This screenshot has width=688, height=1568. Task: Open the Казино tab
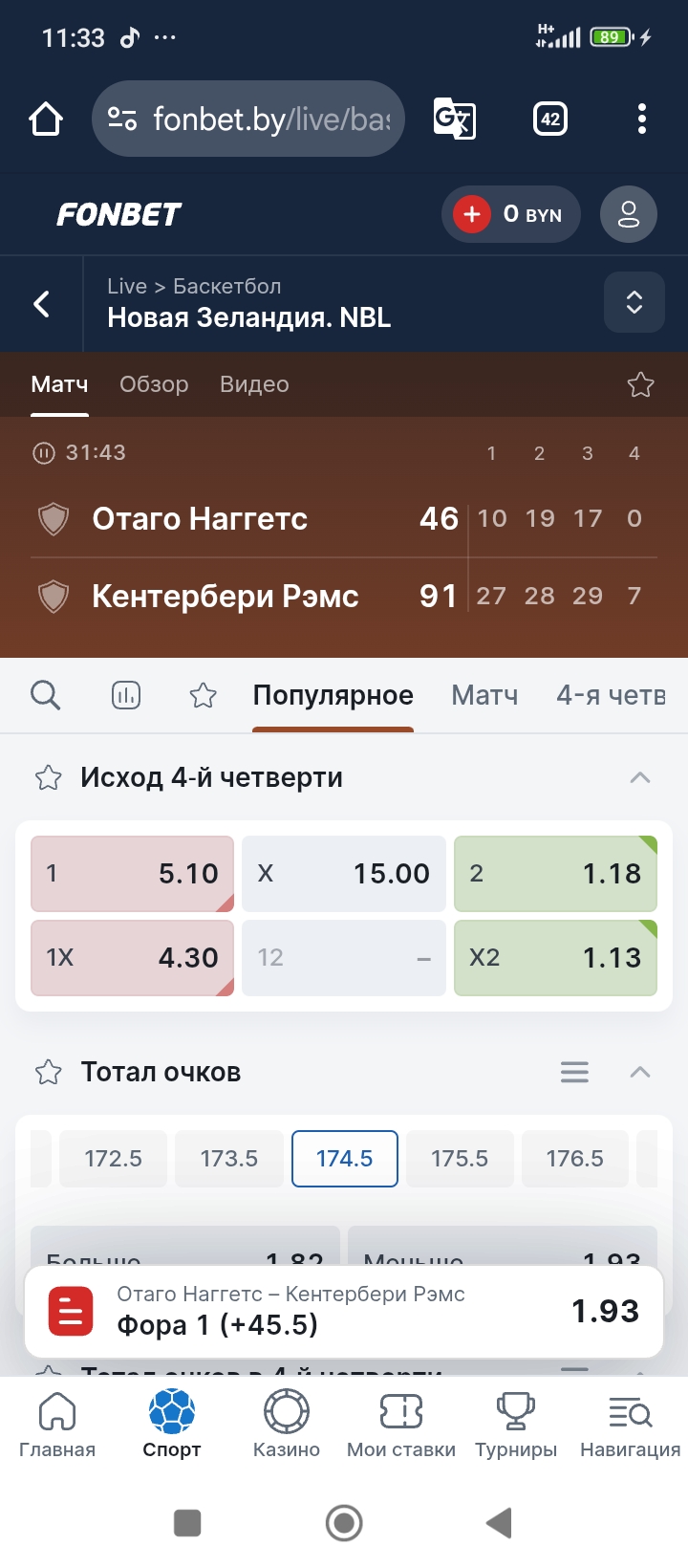287,1425
